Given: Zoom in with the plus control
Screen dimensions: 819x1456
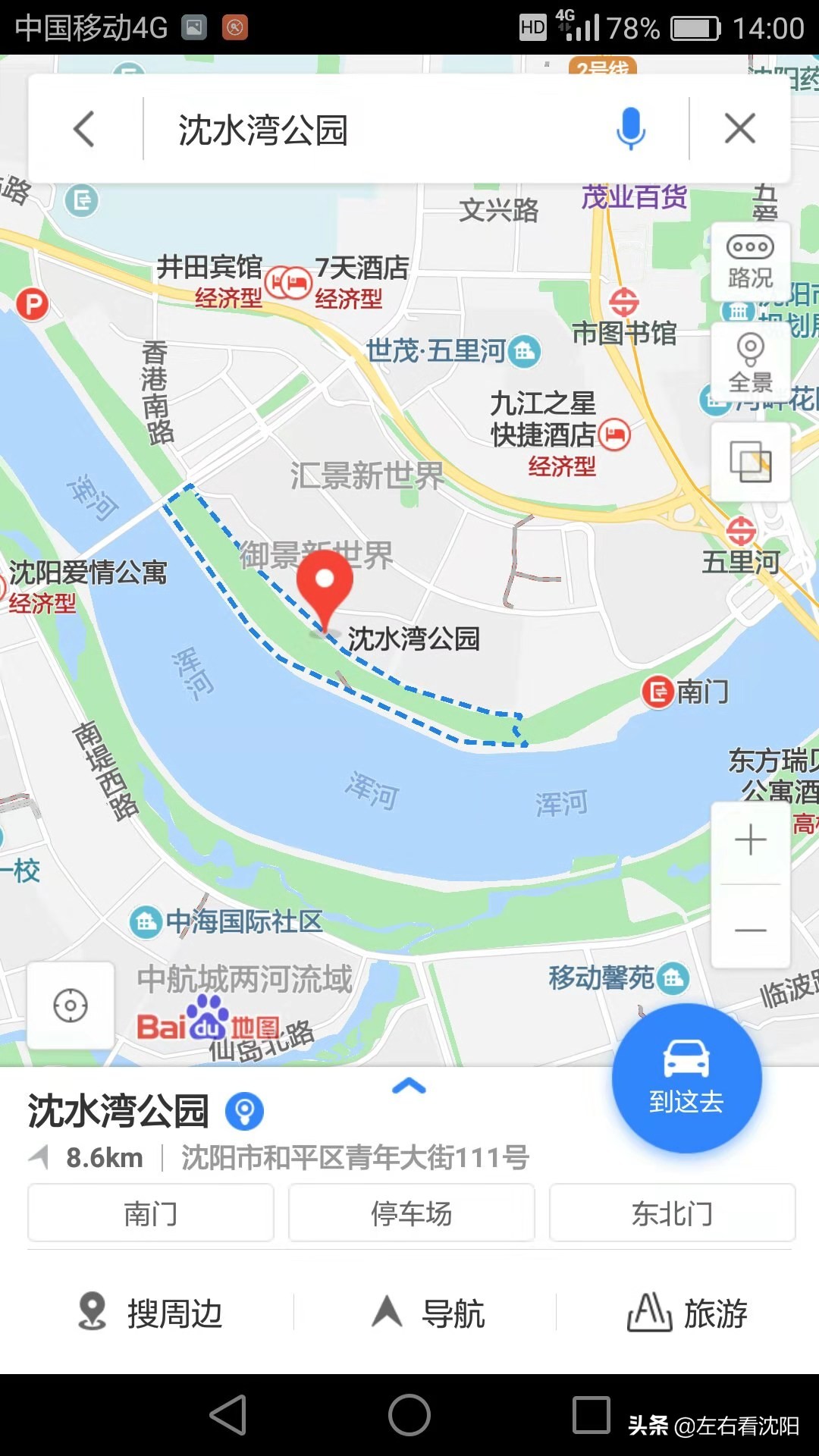Looking at the screenshot, I should click(750, 839).
